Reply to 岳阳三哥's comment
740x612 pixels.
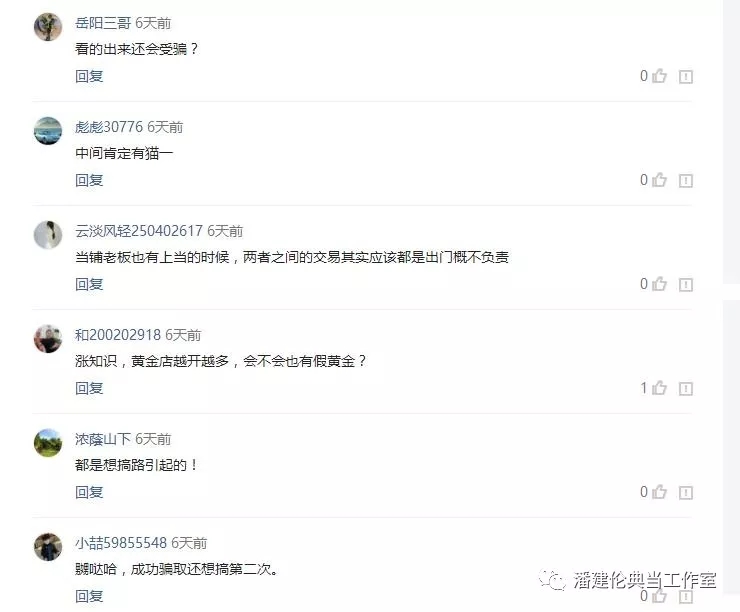coord(89,76)
